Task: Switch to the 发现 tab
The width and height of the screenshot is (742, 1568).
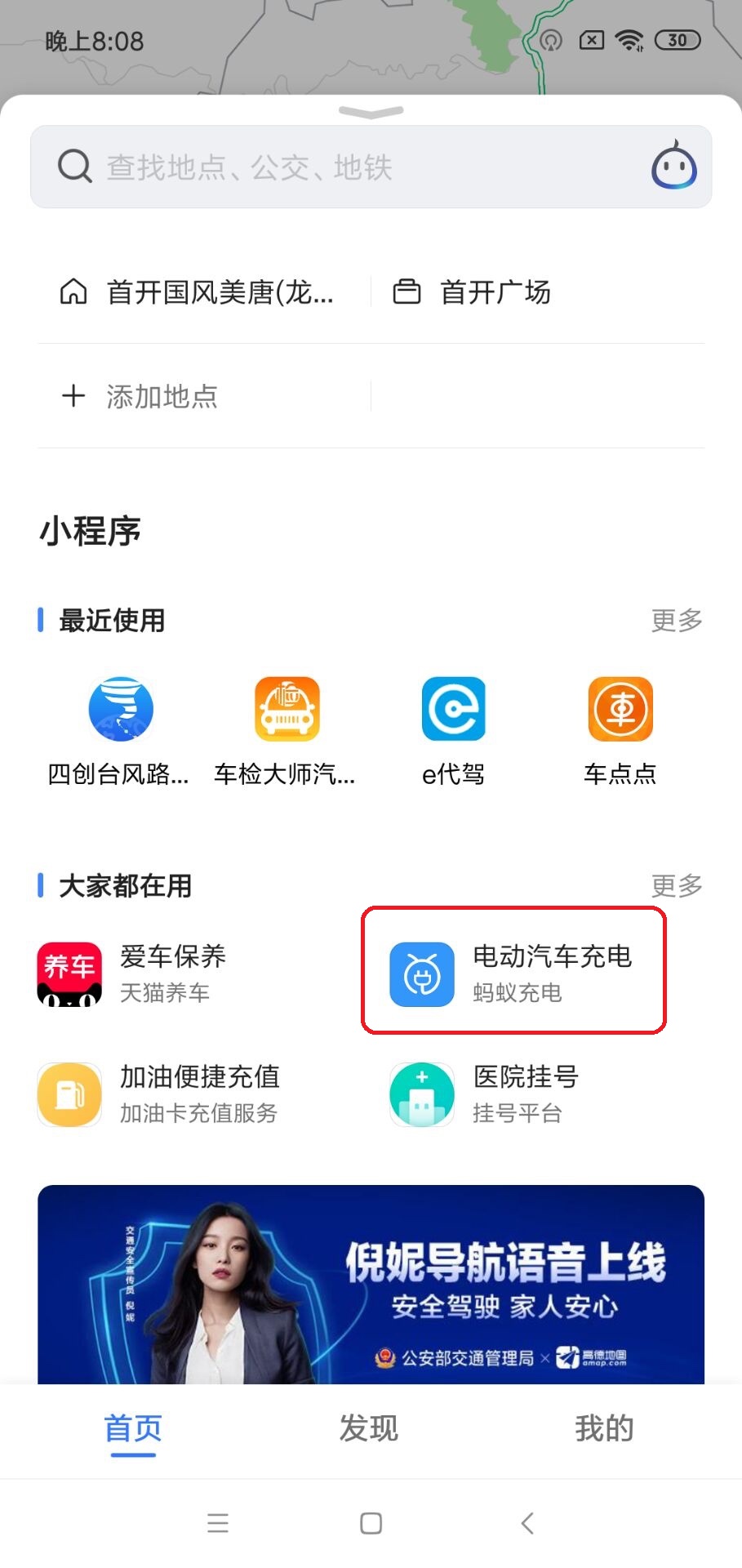Action: pos(369,1428)
